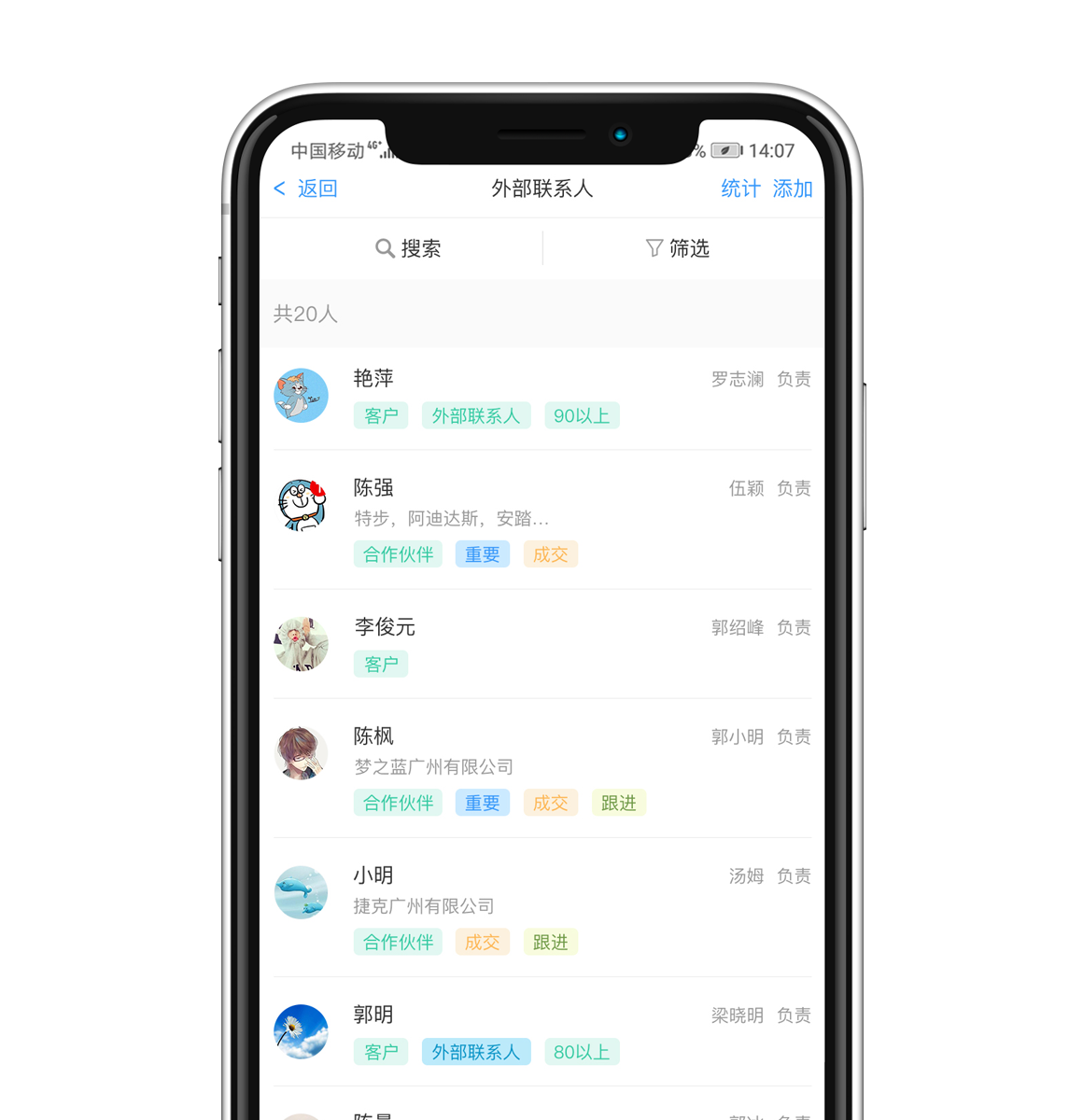Screen dimensions: 1083x1120
Task: Open 陈枫 from 梦之蓝广州有限公司
Action: [541, 768]
